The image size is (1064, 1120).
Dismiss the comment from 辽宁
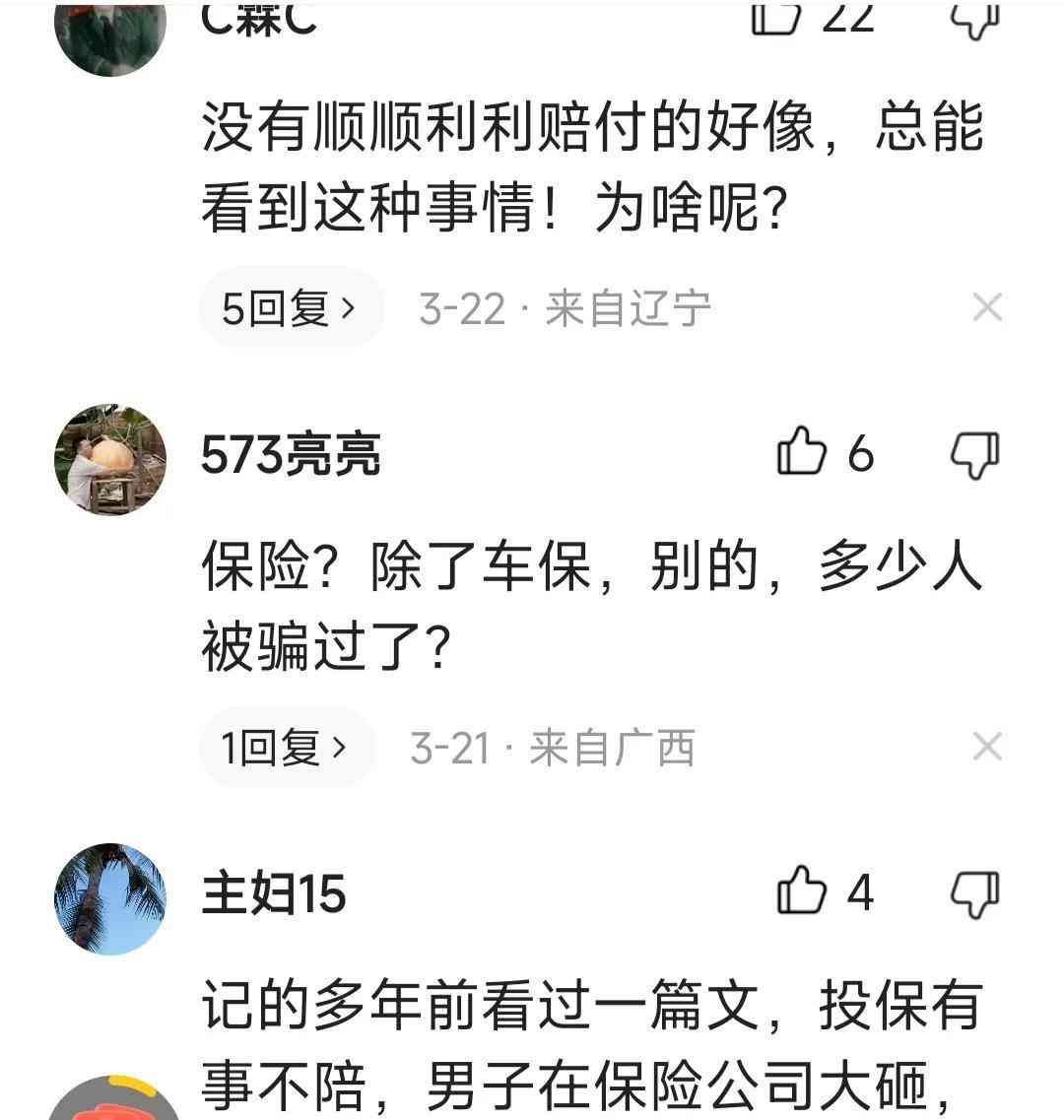click(986, 309)
